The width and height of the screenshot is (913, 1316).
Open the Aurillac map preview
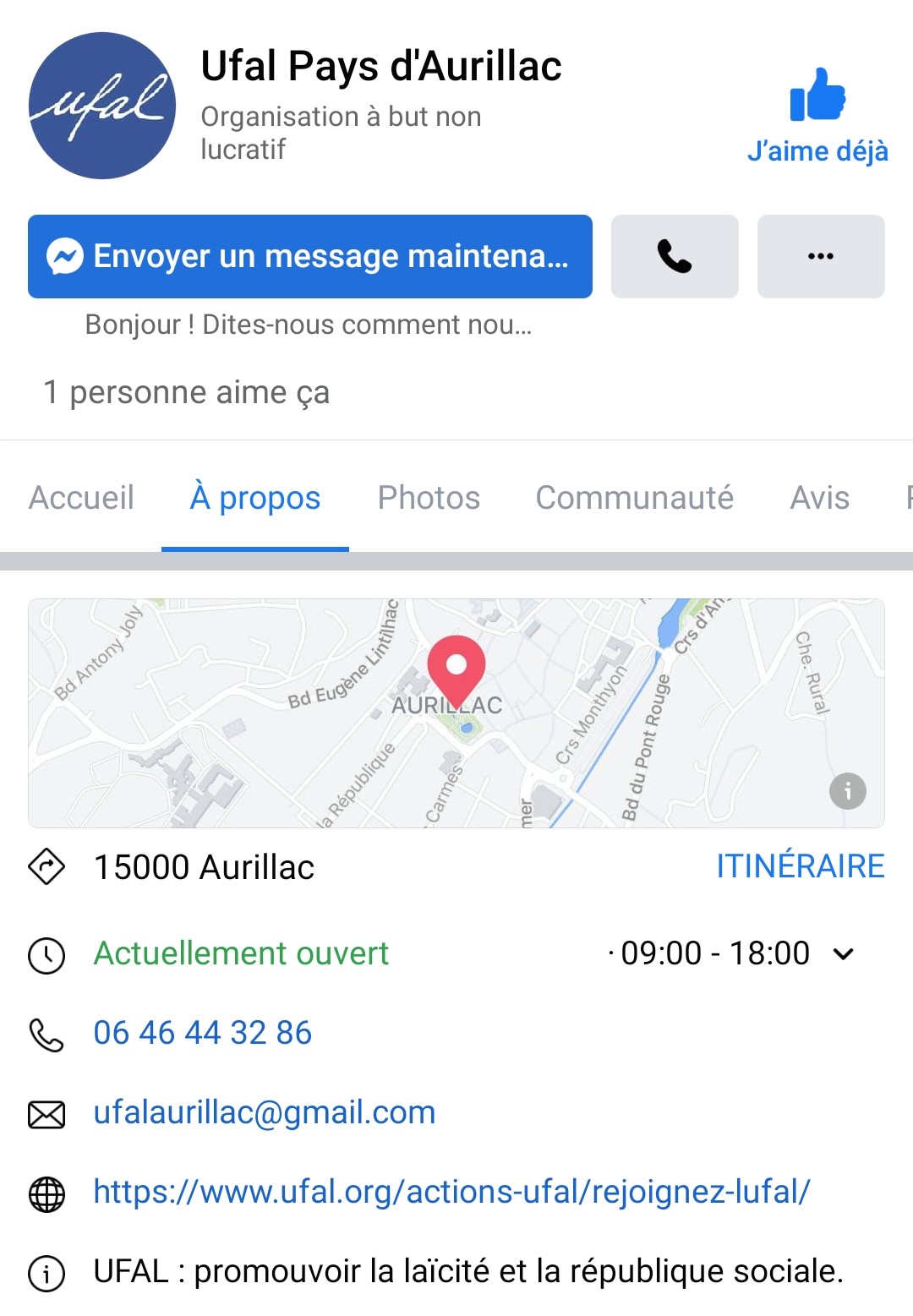pyautogui.click(x=456, y=713)
